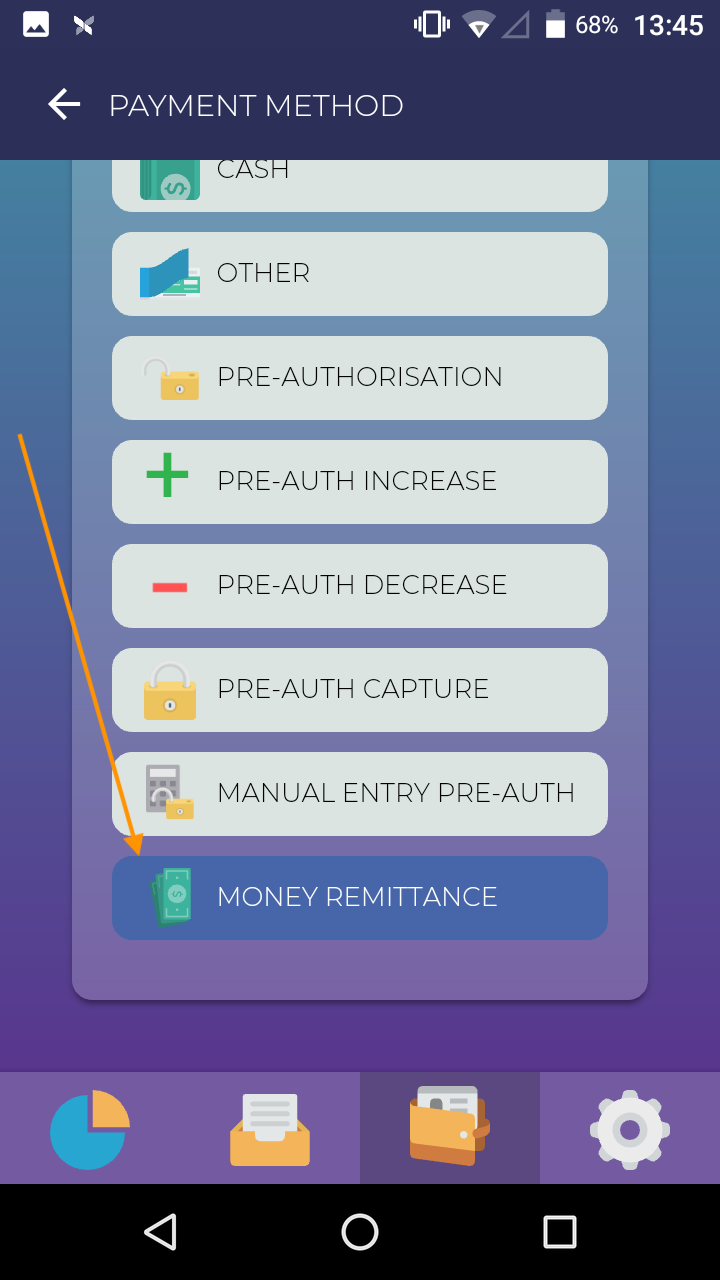Switch to the wallet tab
Image resolution: width=720 pixels, height=1280 pixels.
click(450, 1129)
